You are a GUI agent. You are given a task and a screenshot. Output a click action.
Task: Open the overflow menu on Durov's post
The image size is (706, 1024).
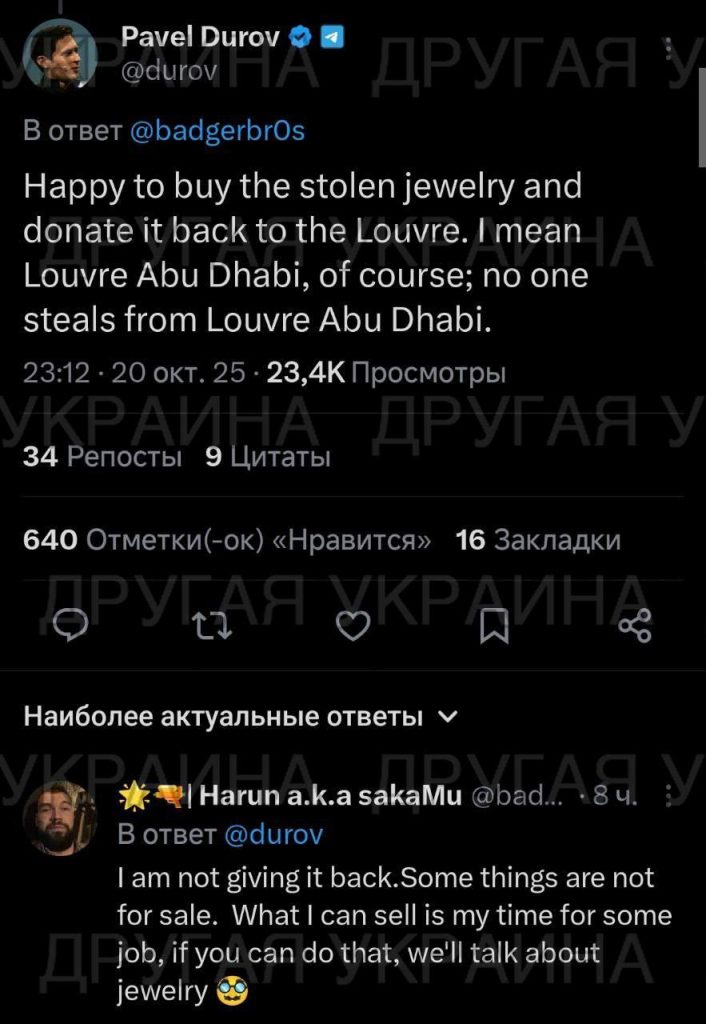tap(669, 47)
